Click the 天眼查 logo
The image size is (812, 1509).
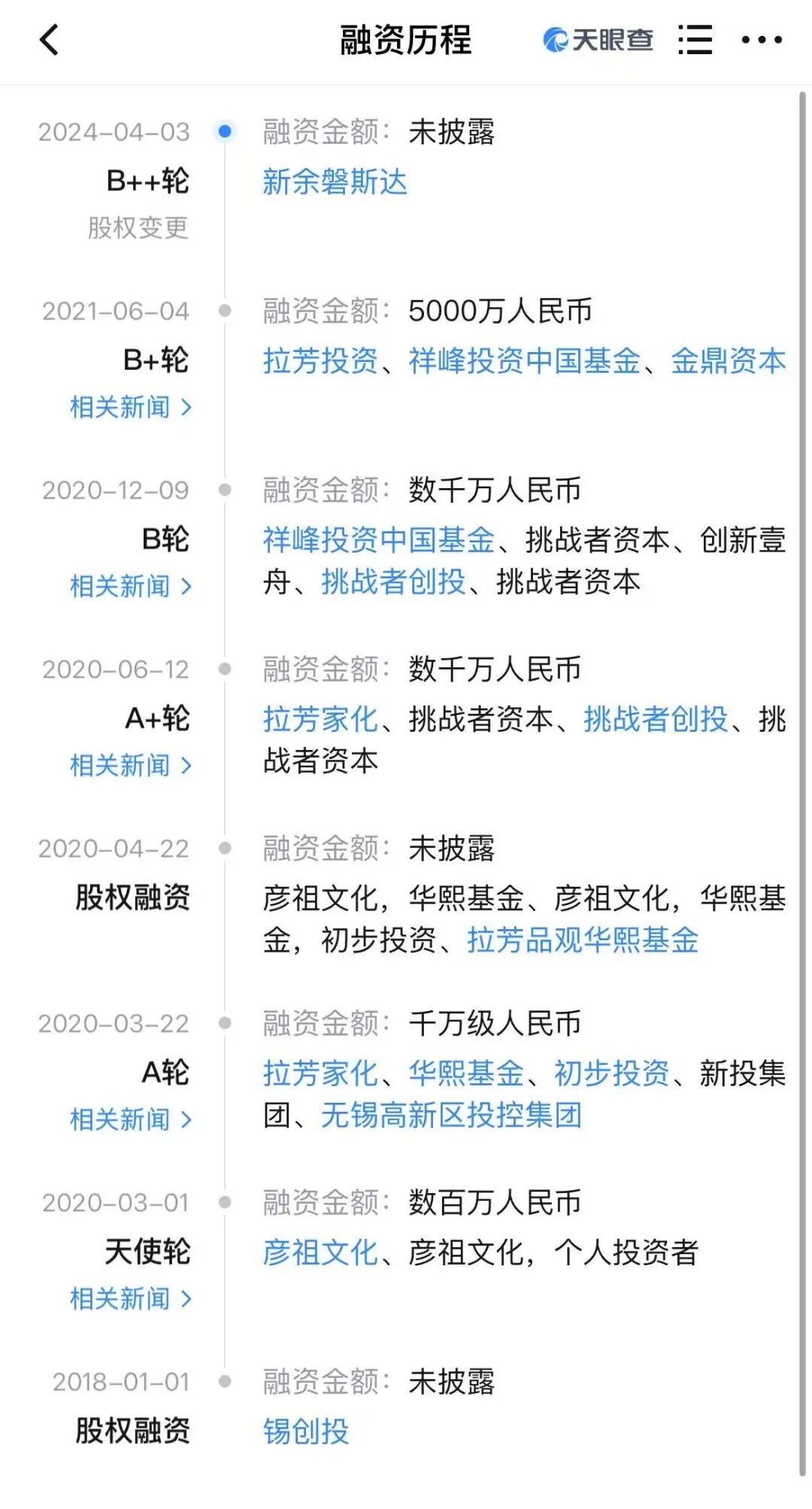point(599,40)
